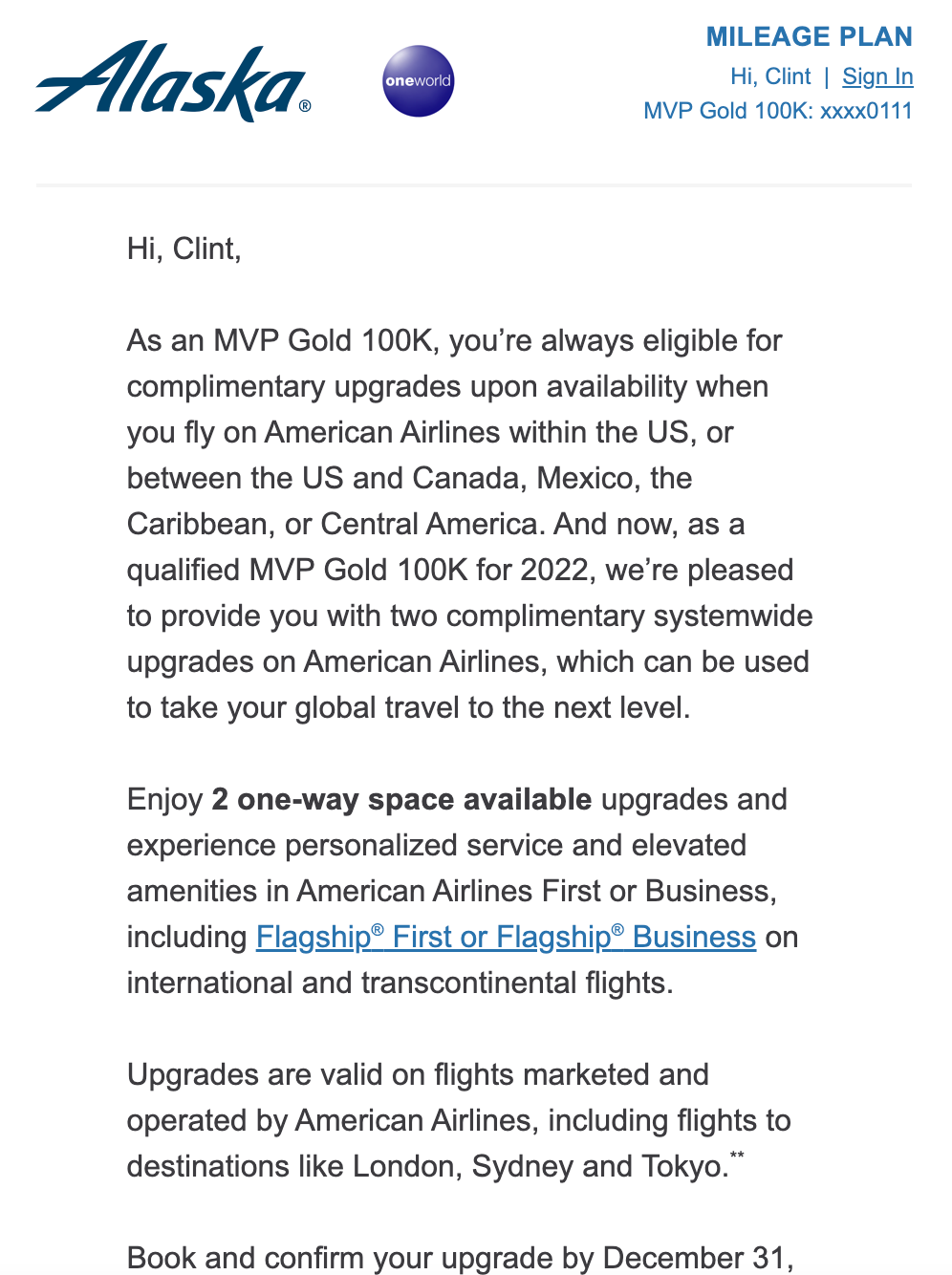
Task: Click the bold 2 one-way space available text
Action: point(399,799)
